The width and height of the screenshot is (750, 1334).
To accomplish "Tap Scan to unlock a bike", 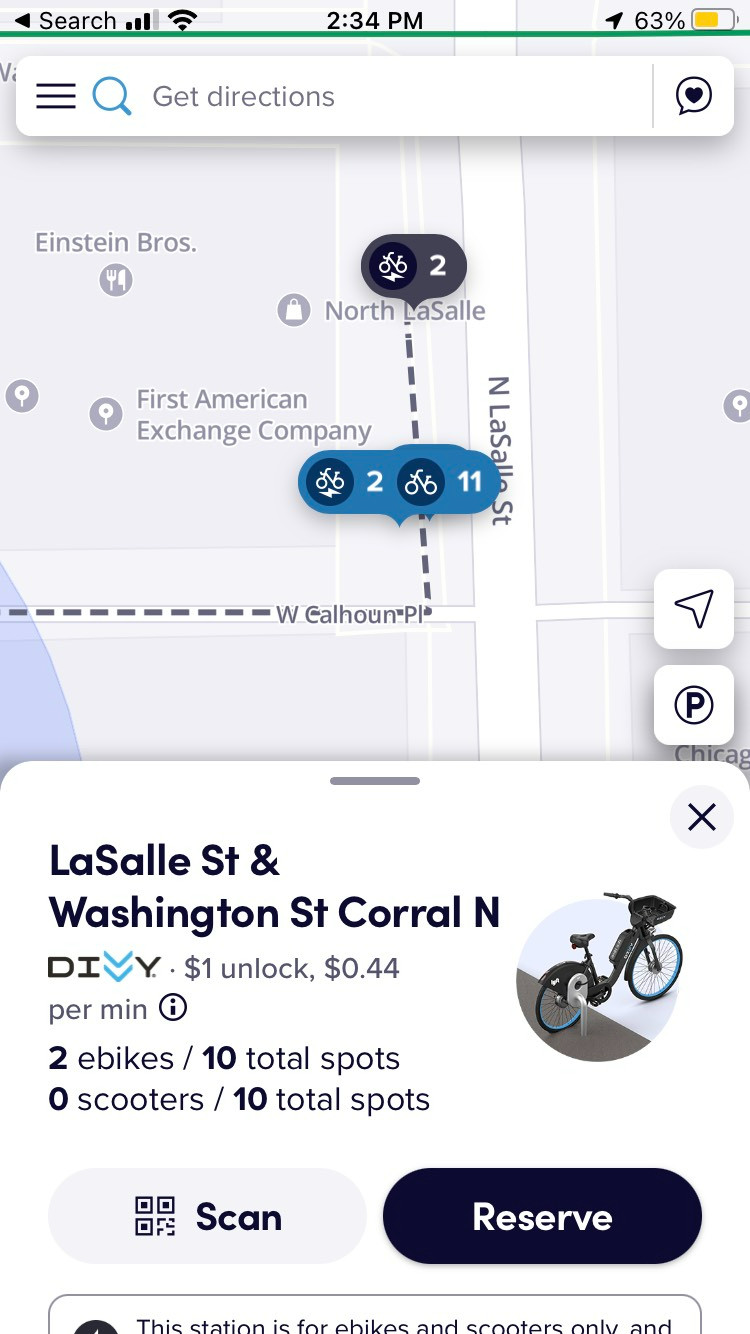I will coord(207,1216).
